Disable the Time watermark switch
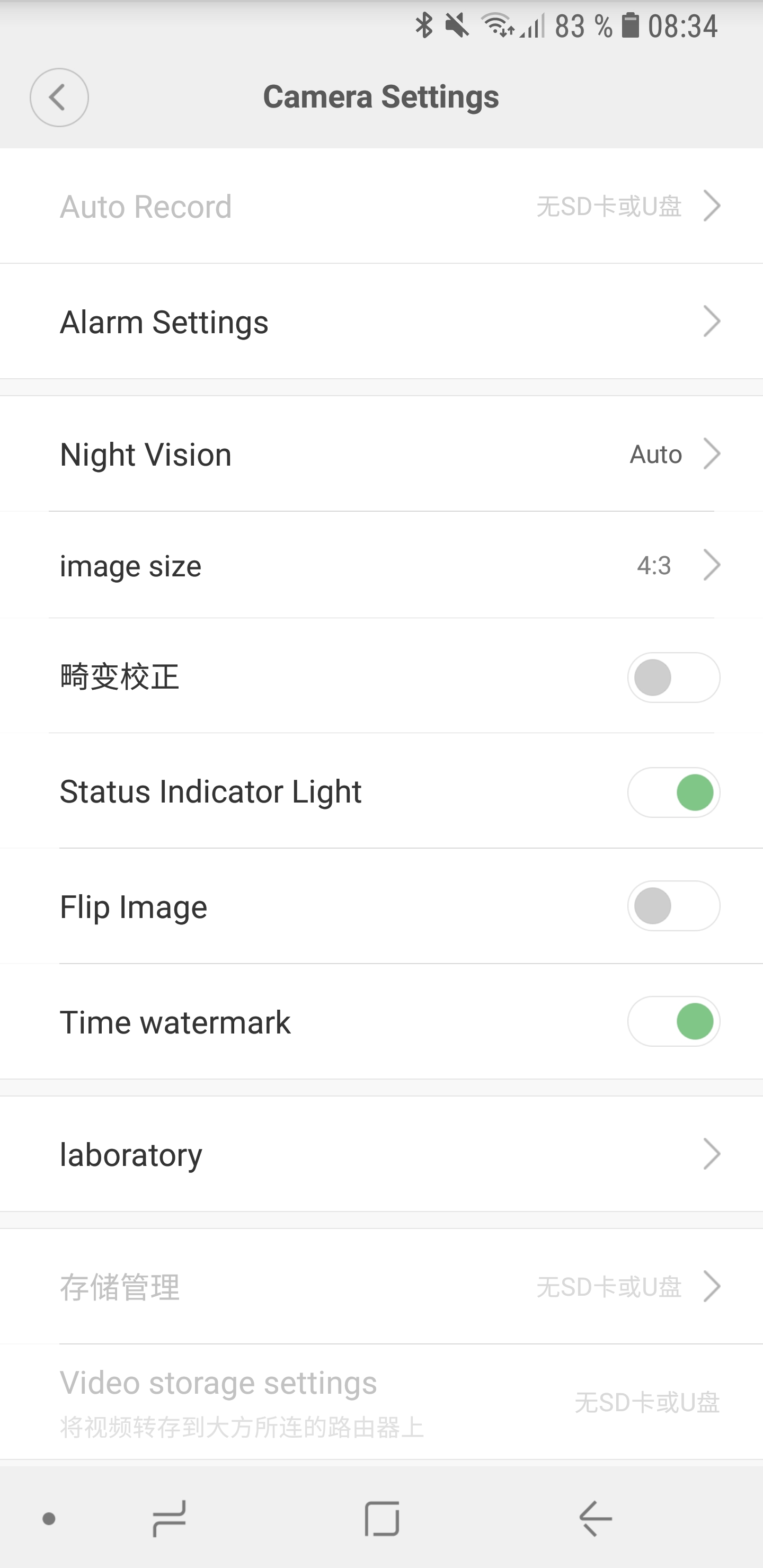The width and height of the screenshot is (763, 1568). [673, 1021]
